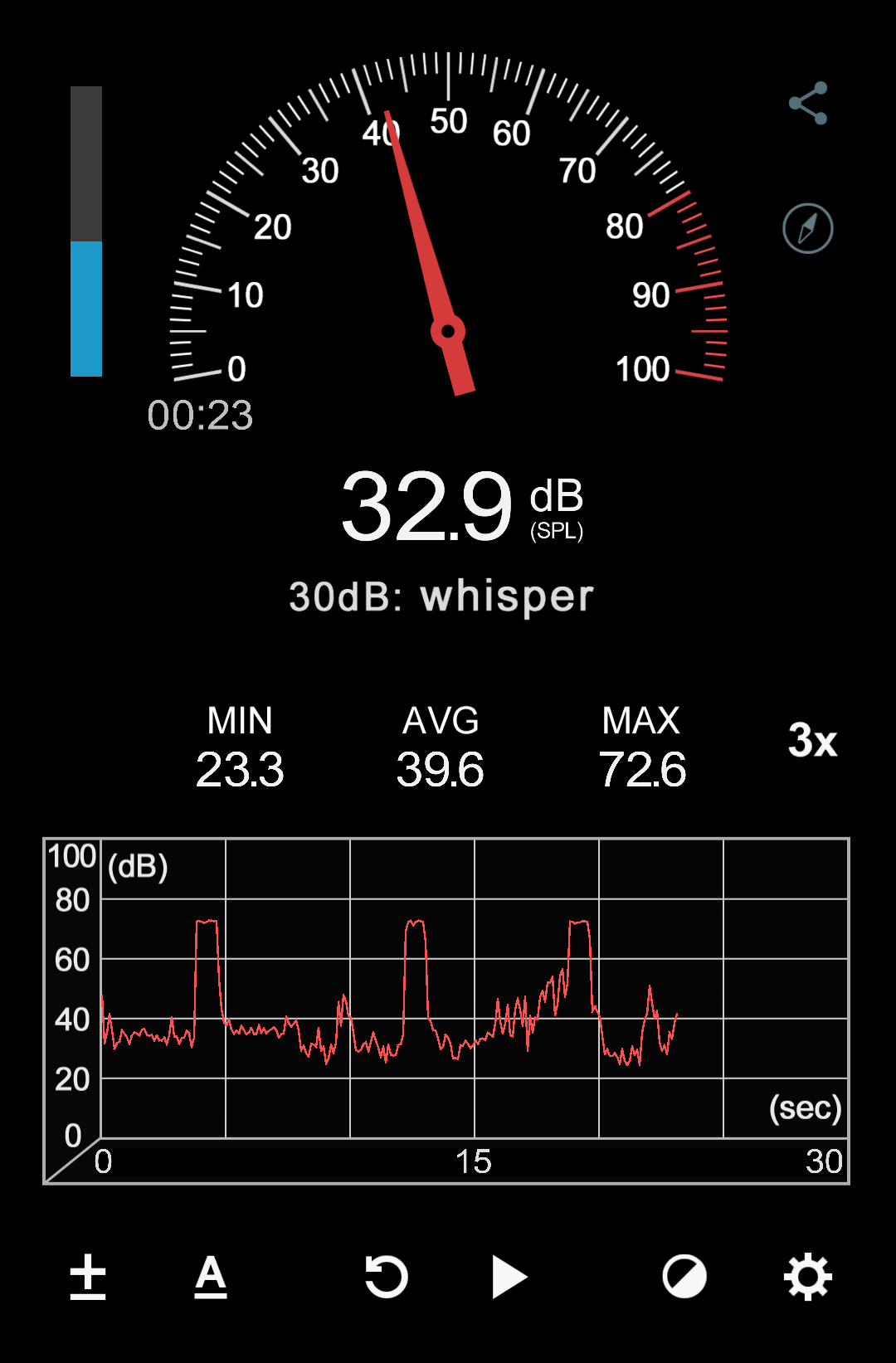Change the 3x graph zoom level
The image size is (896, 1363).
(812, 740)
